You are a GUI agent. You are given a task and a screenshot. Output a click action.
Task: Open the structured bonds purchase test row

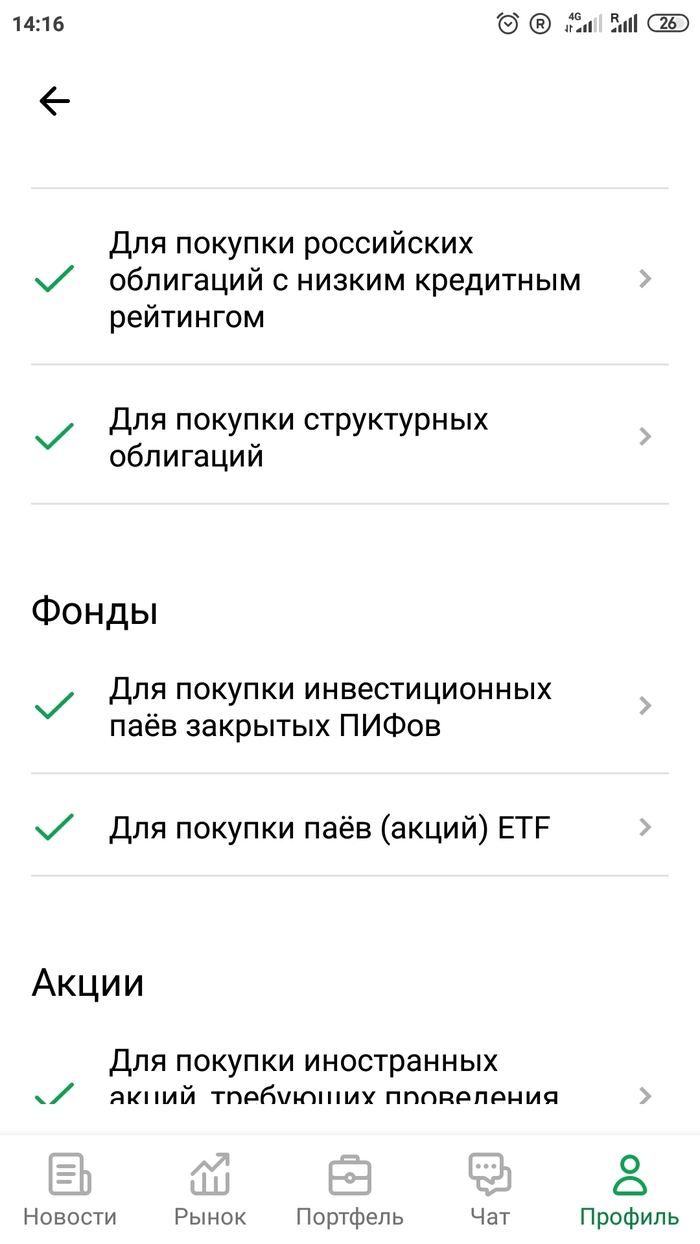click(345, 437)
